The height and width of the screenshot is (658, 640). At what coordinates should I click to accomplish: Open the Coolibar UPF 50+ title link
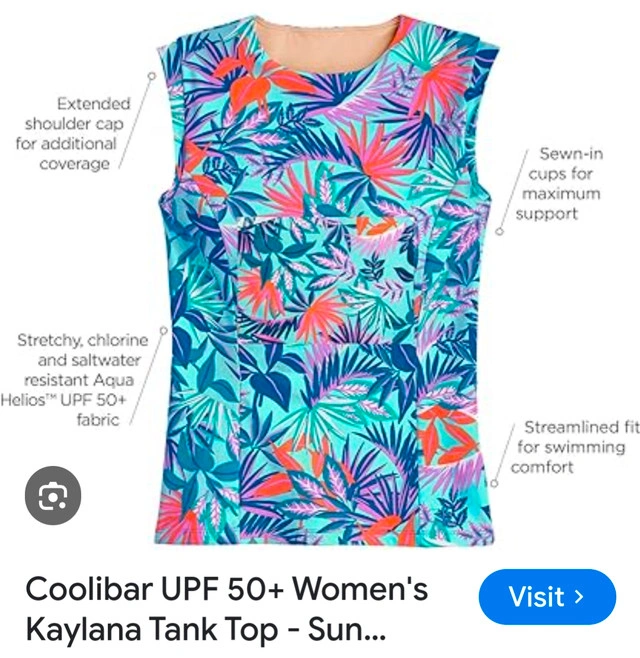click(x=226, y=609)
